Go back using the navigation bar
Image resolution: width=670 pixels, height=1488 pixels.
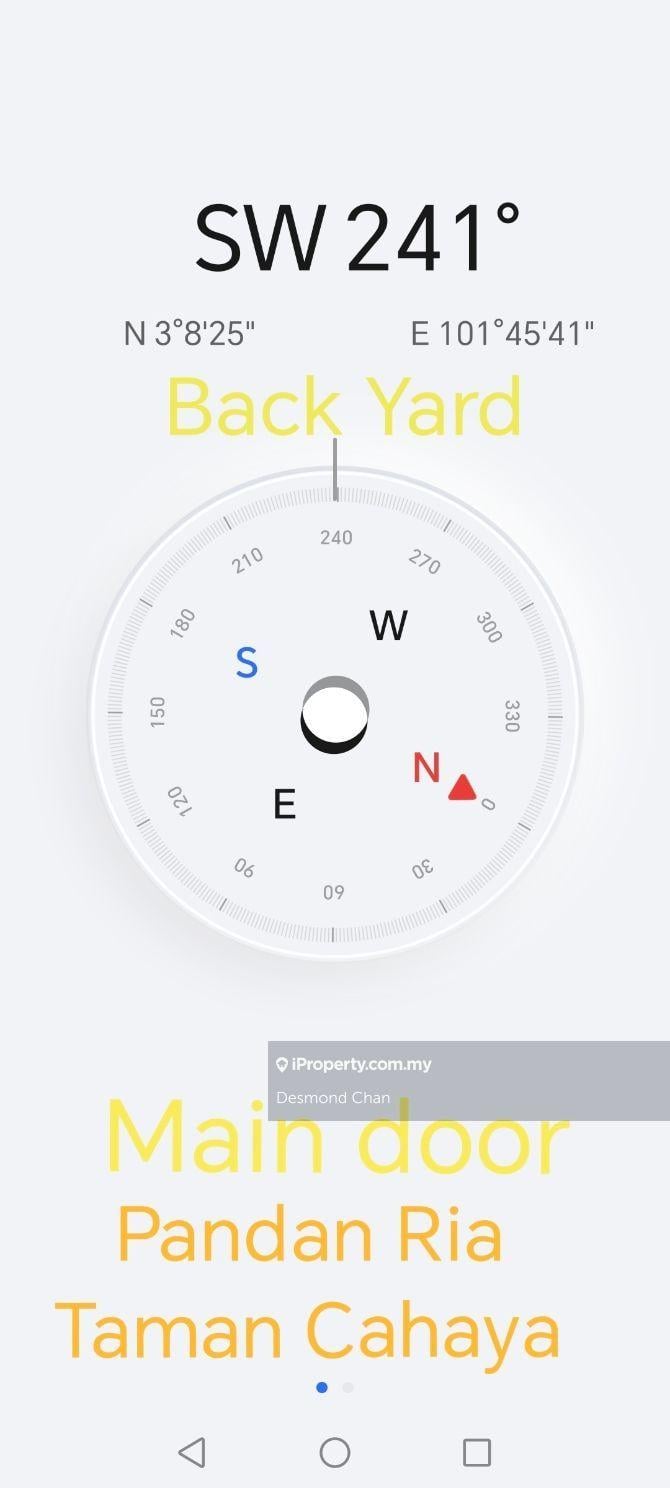192,1452
